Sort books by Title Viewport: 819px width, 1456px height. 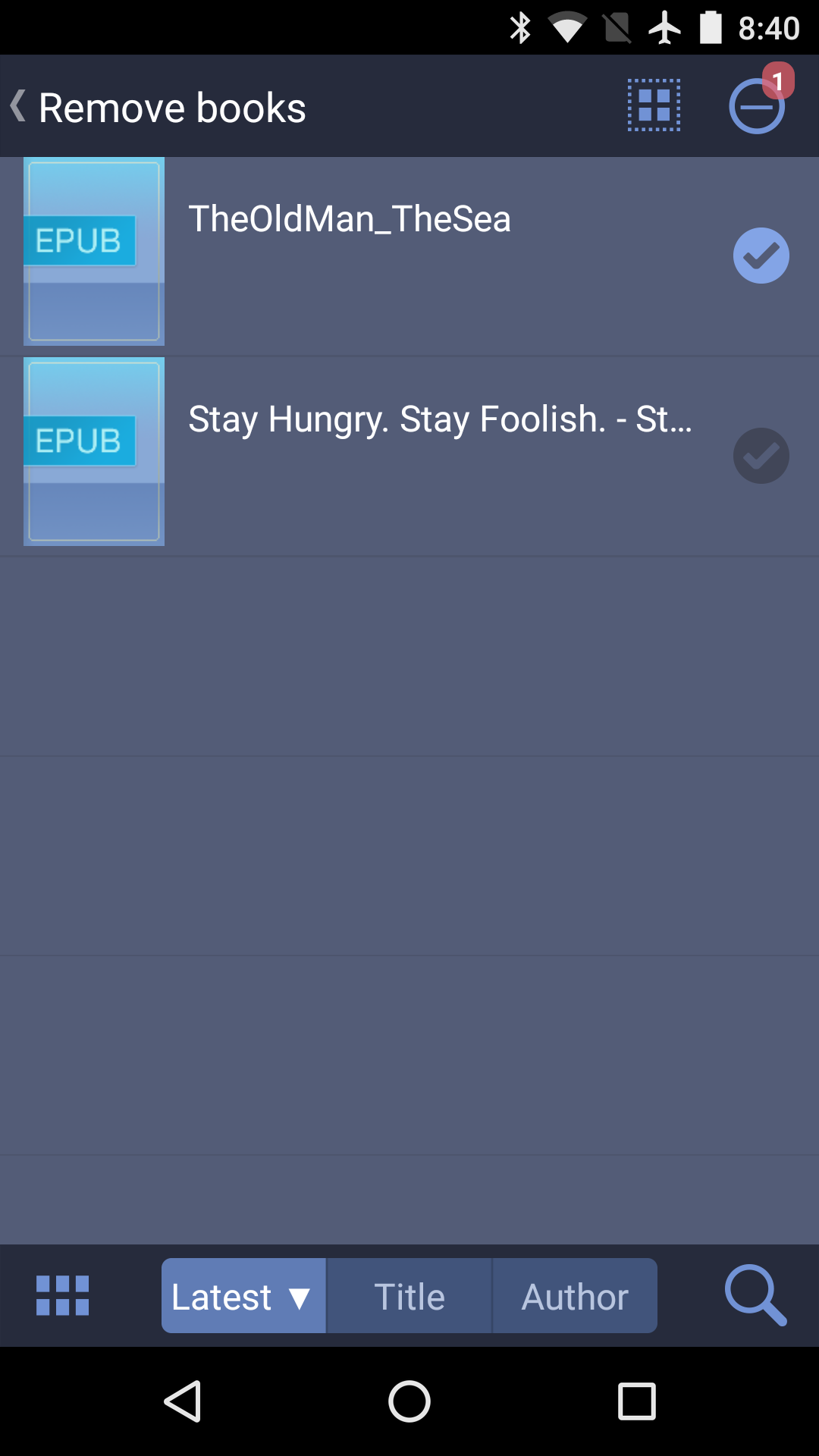pos(409,1296)
